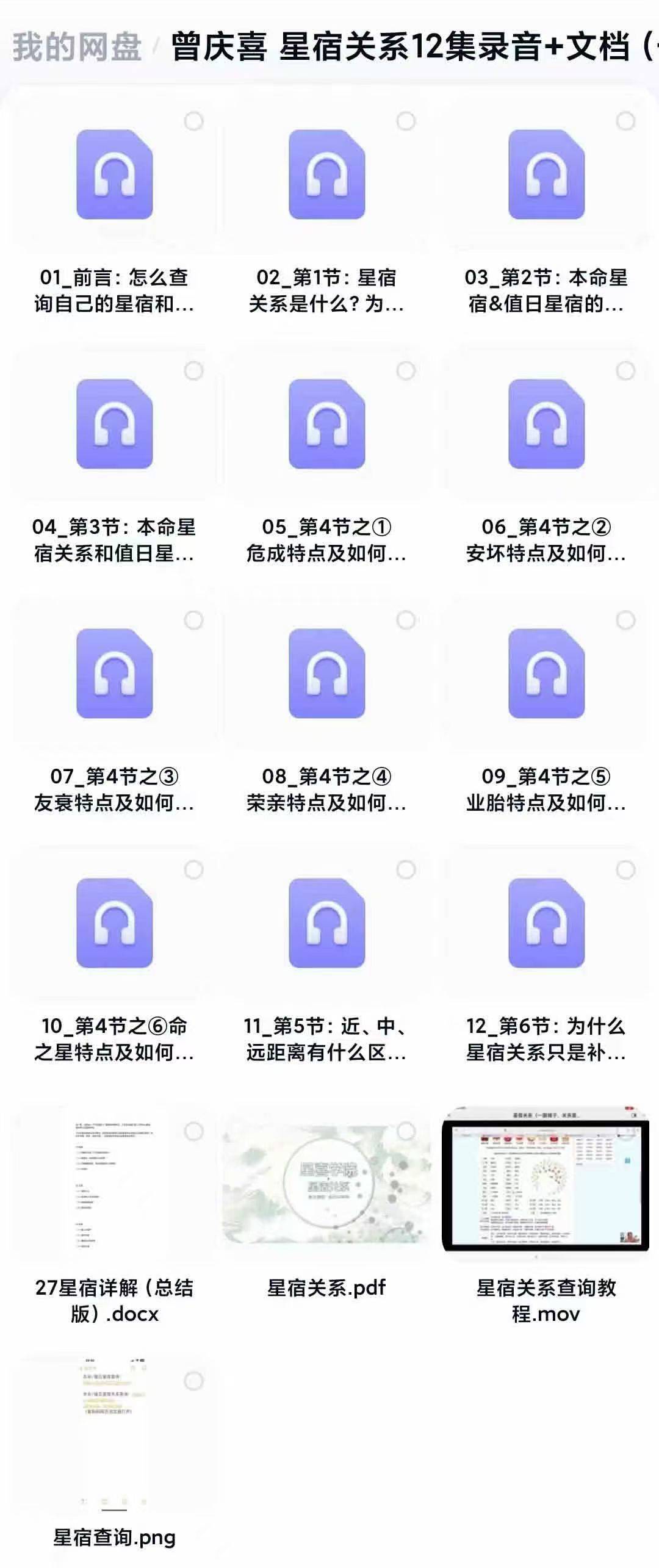Open audio file 02_第1节

(326, 174)
